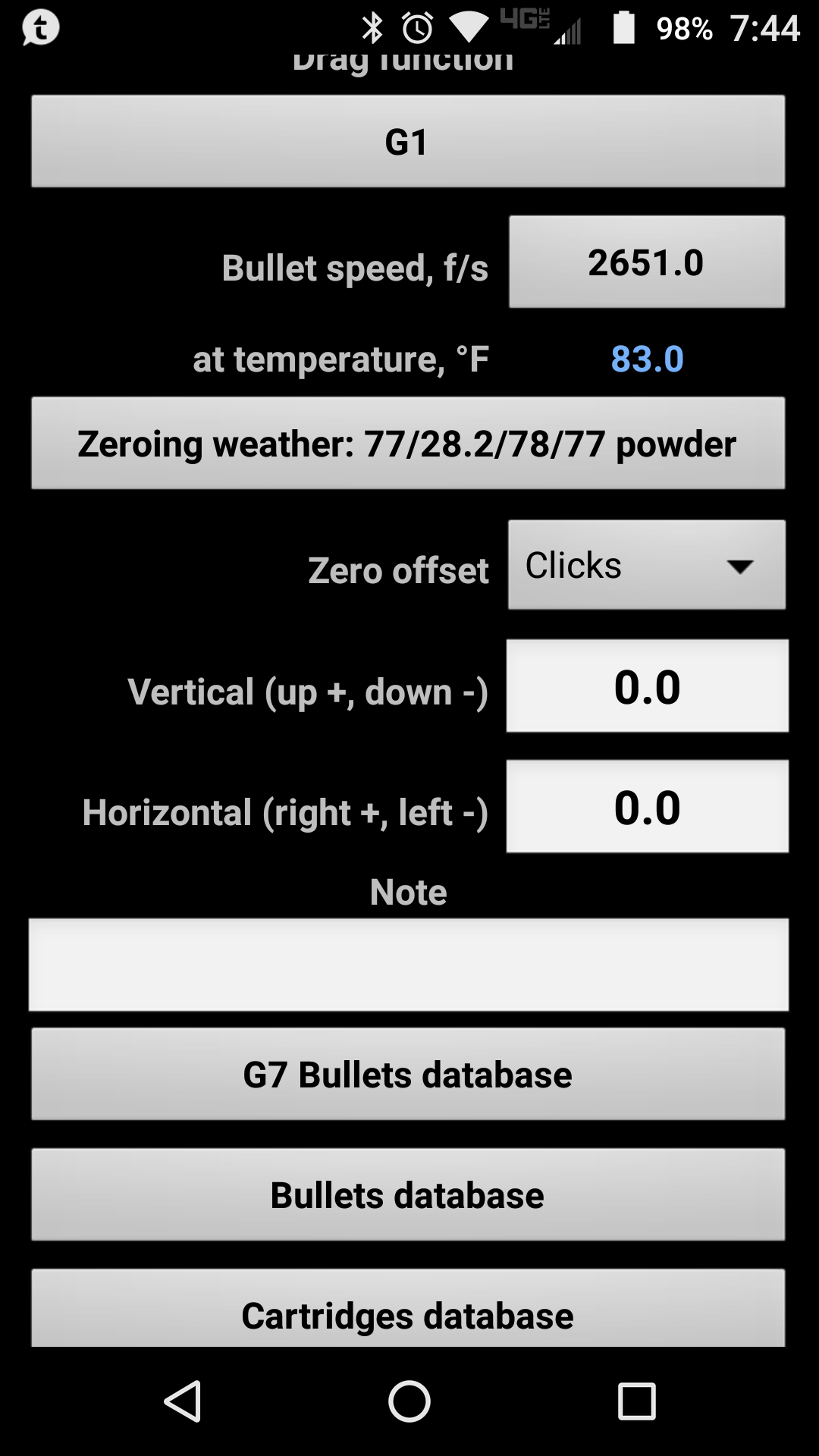819x1456 pixels.
Task: Select the Vertical offset input field
Action: (x=647, y=686)
